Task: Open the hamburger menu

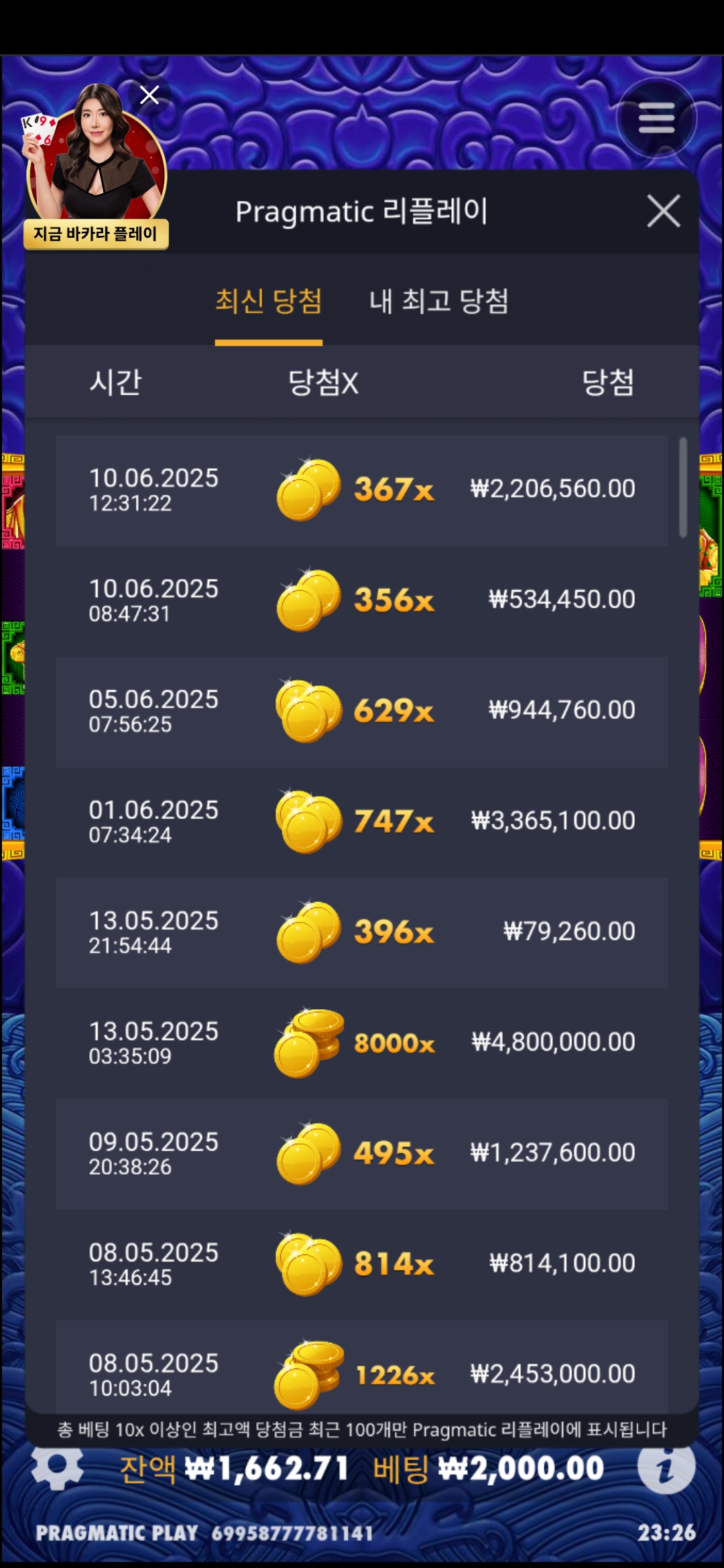Action: pyautogui.click(x=656, y=118)
